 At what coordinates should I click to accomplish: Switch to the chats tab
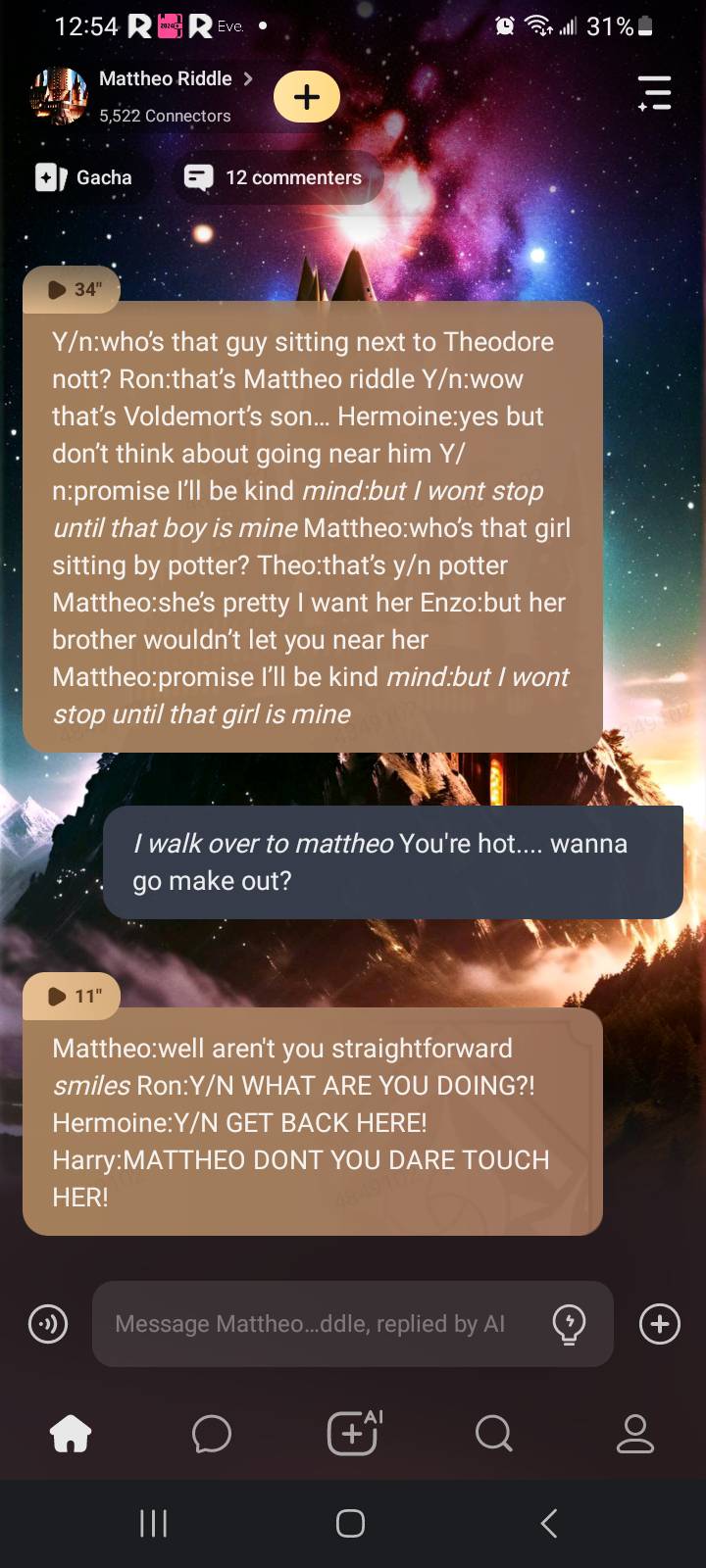pos(212,1434)
